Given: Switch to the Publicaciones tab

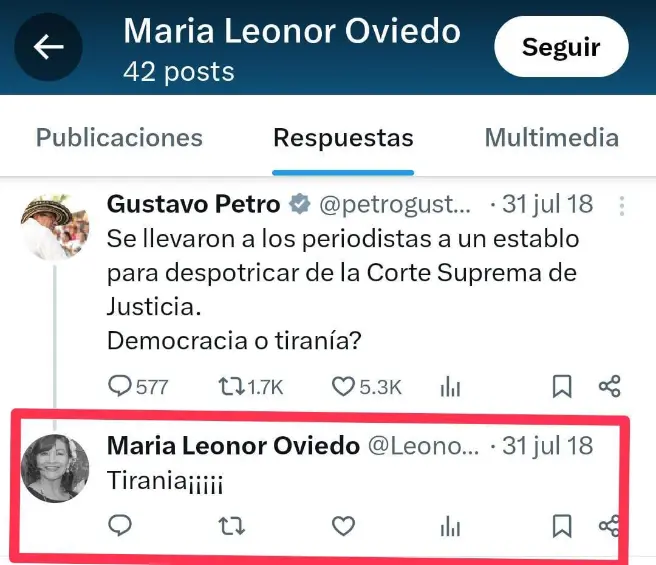Looking at the screenshot, I should tap(119, 137).
